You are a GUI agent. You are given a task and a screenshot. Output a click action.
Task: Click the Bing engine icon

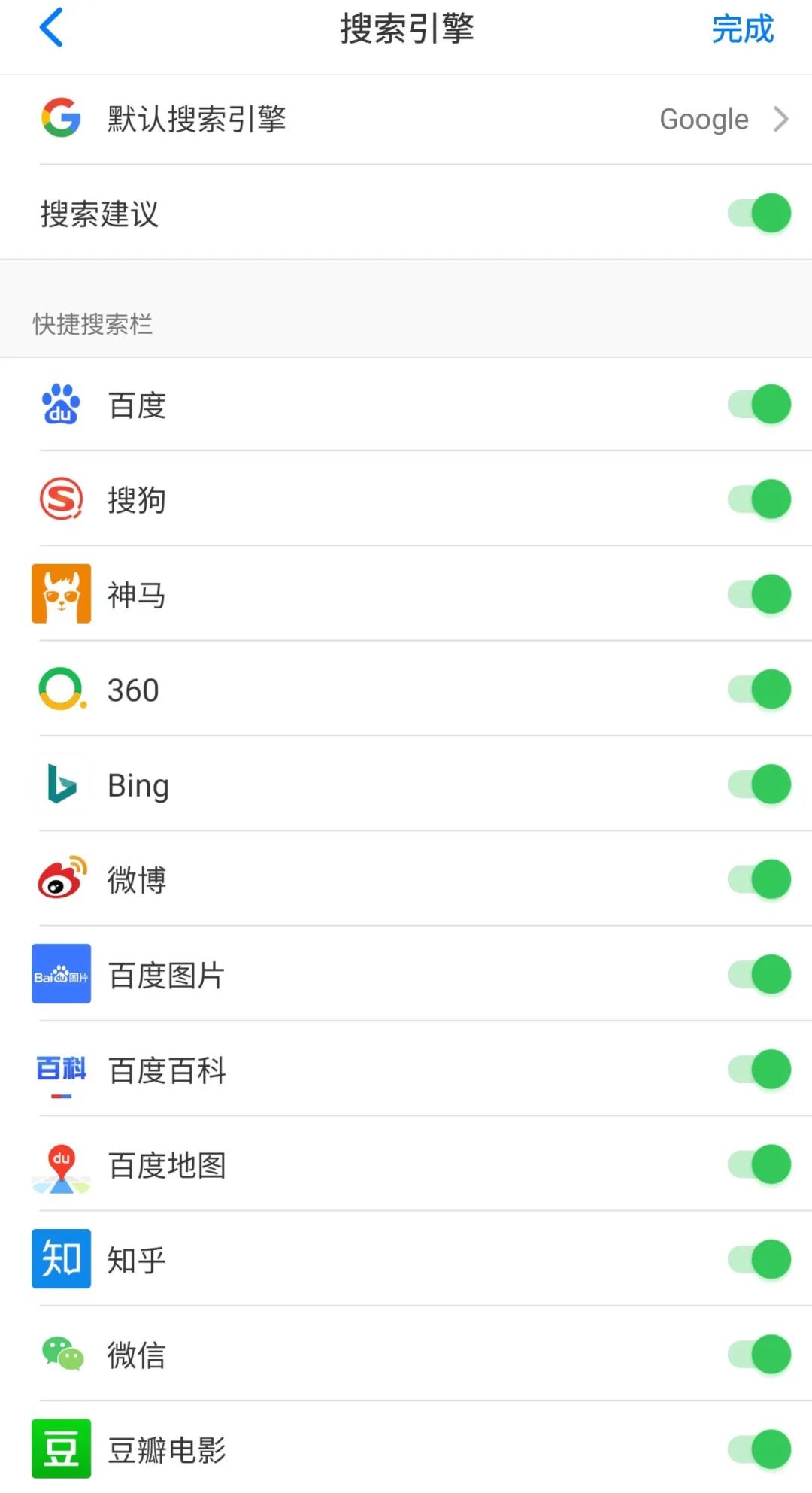point(61,784)
